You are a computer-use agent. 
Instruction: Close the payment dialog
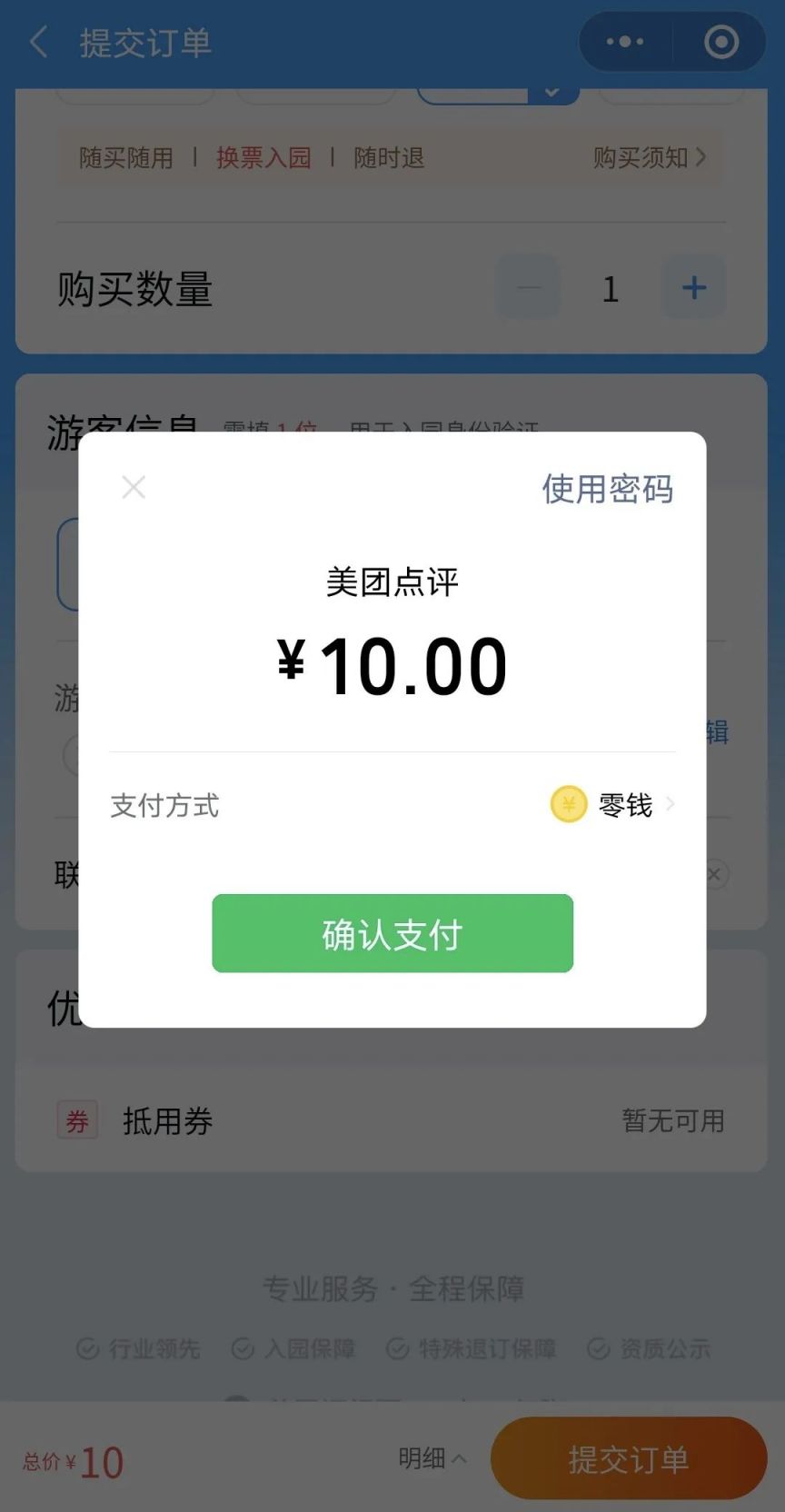tap(134, 488)
